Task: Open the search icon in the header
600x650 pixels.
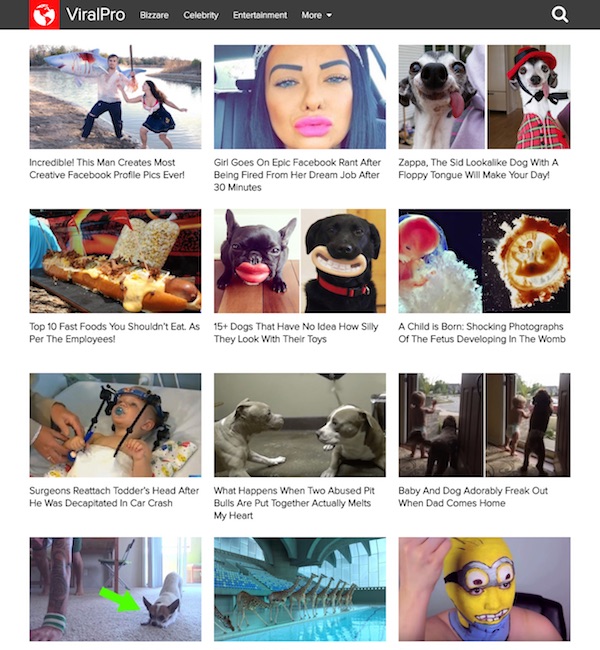Action: tap(560, 15)
